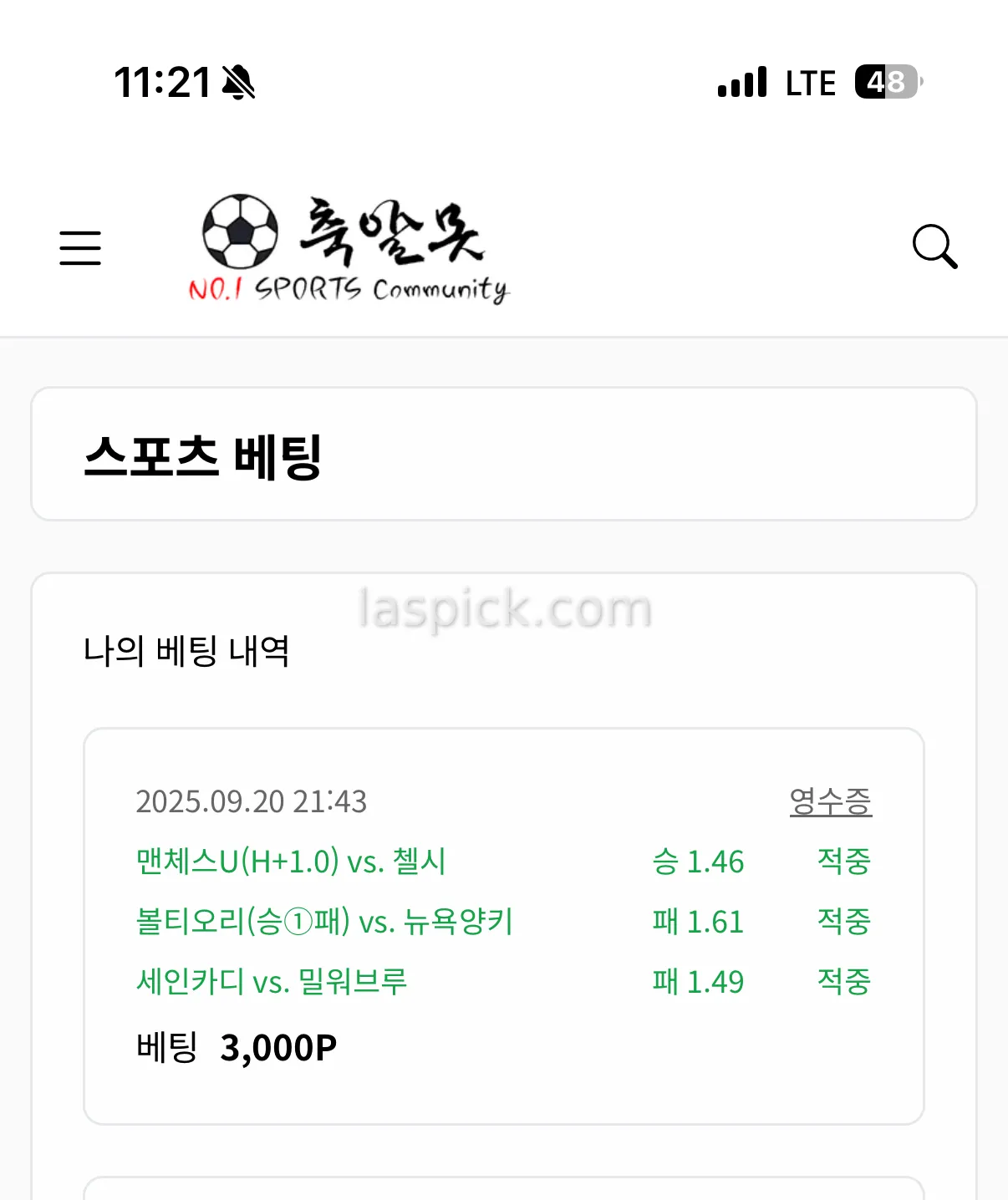Open the 영수증 receipt link
1008x1200 pixels.
[830, 801]
